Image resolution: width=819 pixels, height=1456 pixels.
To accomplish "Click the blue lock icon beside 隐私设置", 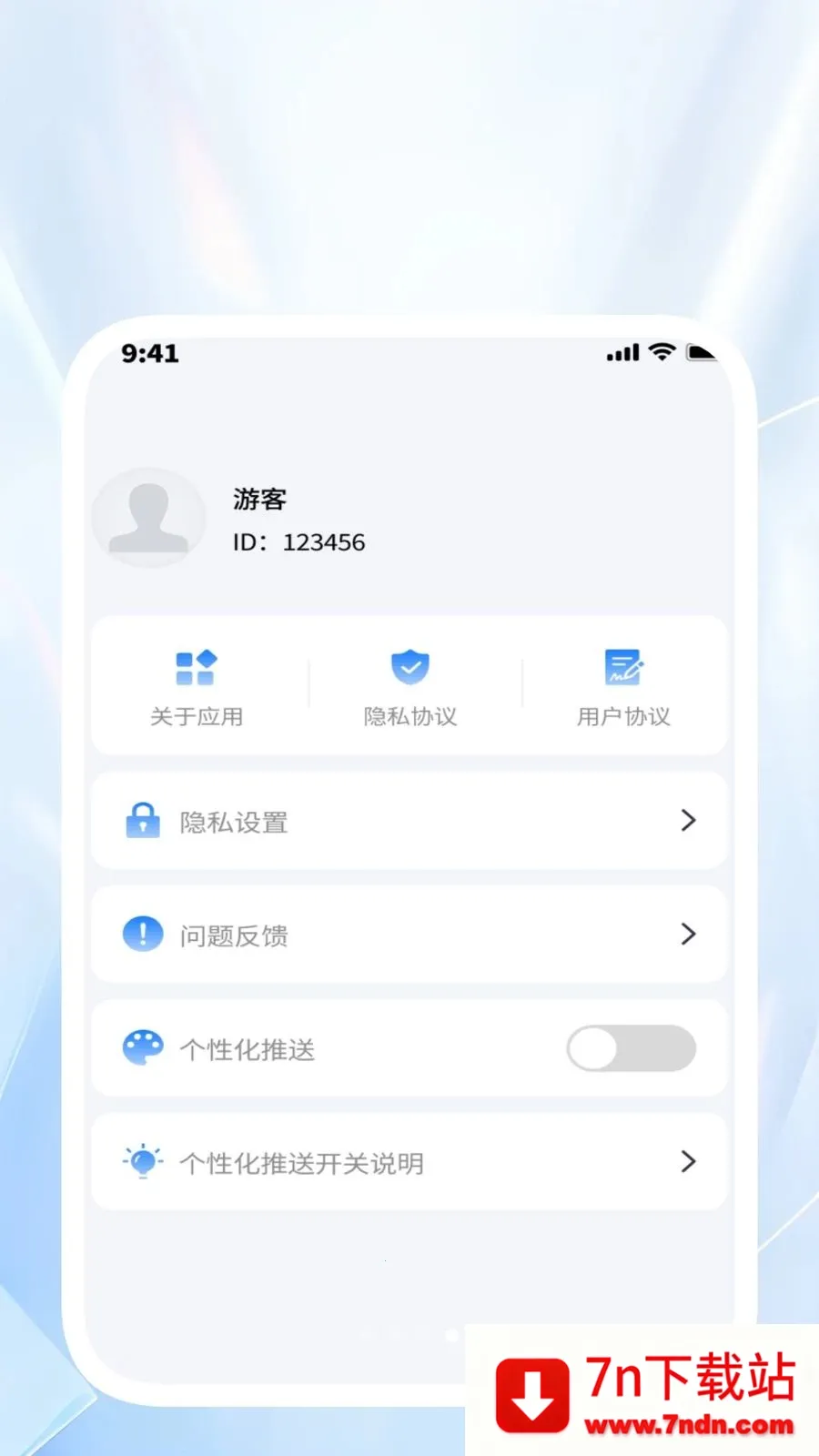I will click(x=143, y=821).
